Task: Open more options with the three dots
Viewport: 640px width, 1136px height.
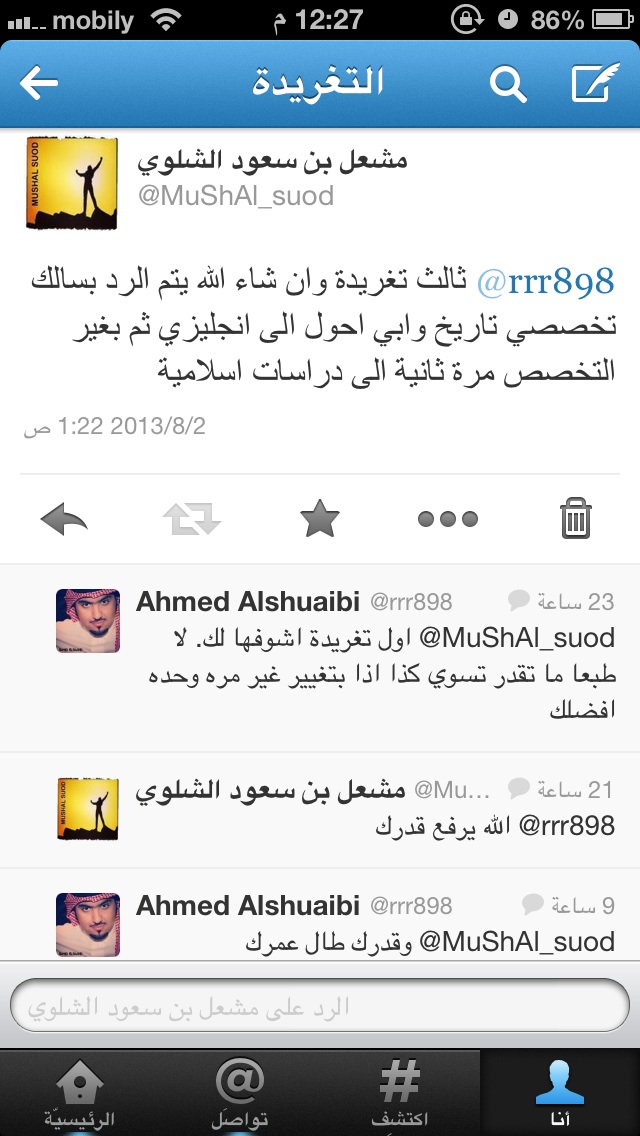Action: pyautogui.click(x=447, y=519)
